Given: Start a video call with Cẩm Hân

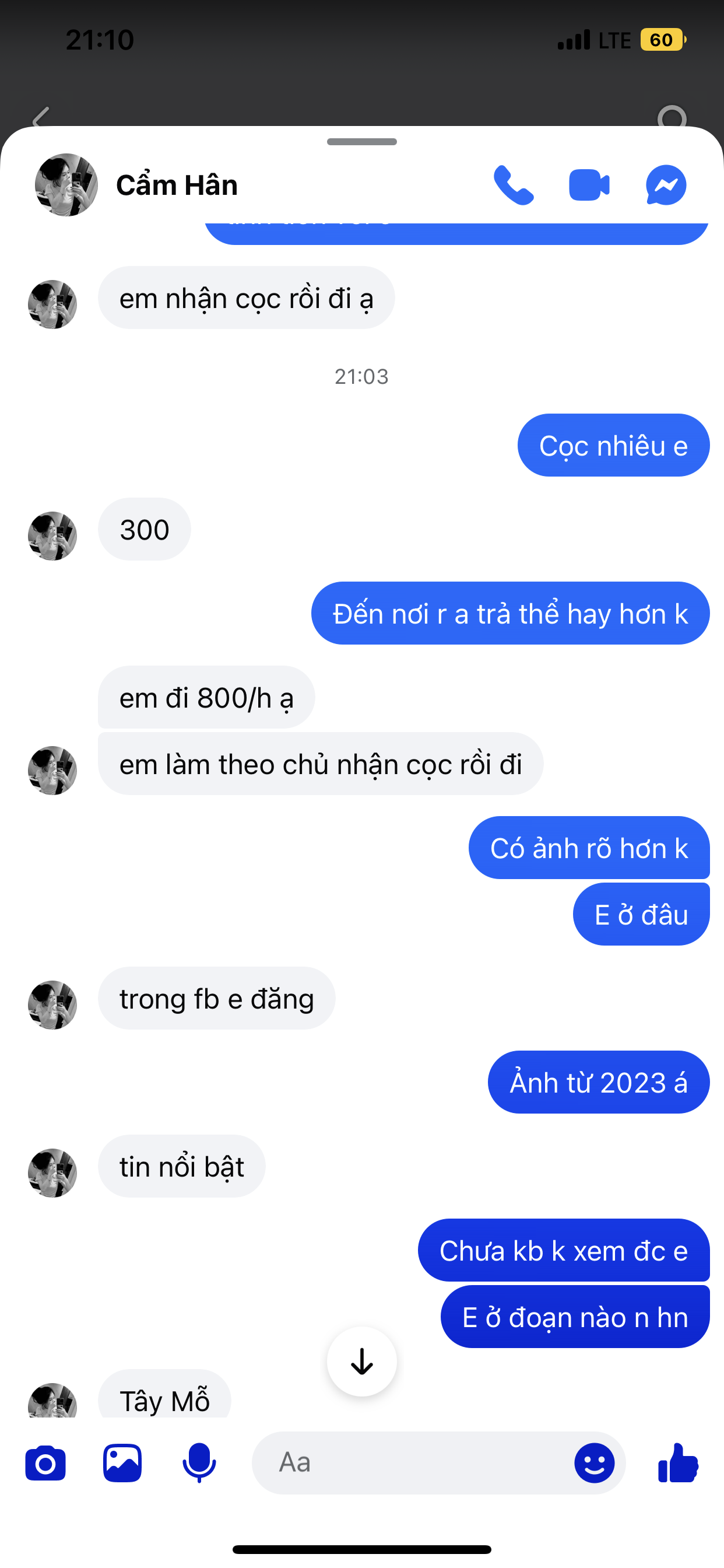Looking at the screenshot, I should click(x=589, y=185).
